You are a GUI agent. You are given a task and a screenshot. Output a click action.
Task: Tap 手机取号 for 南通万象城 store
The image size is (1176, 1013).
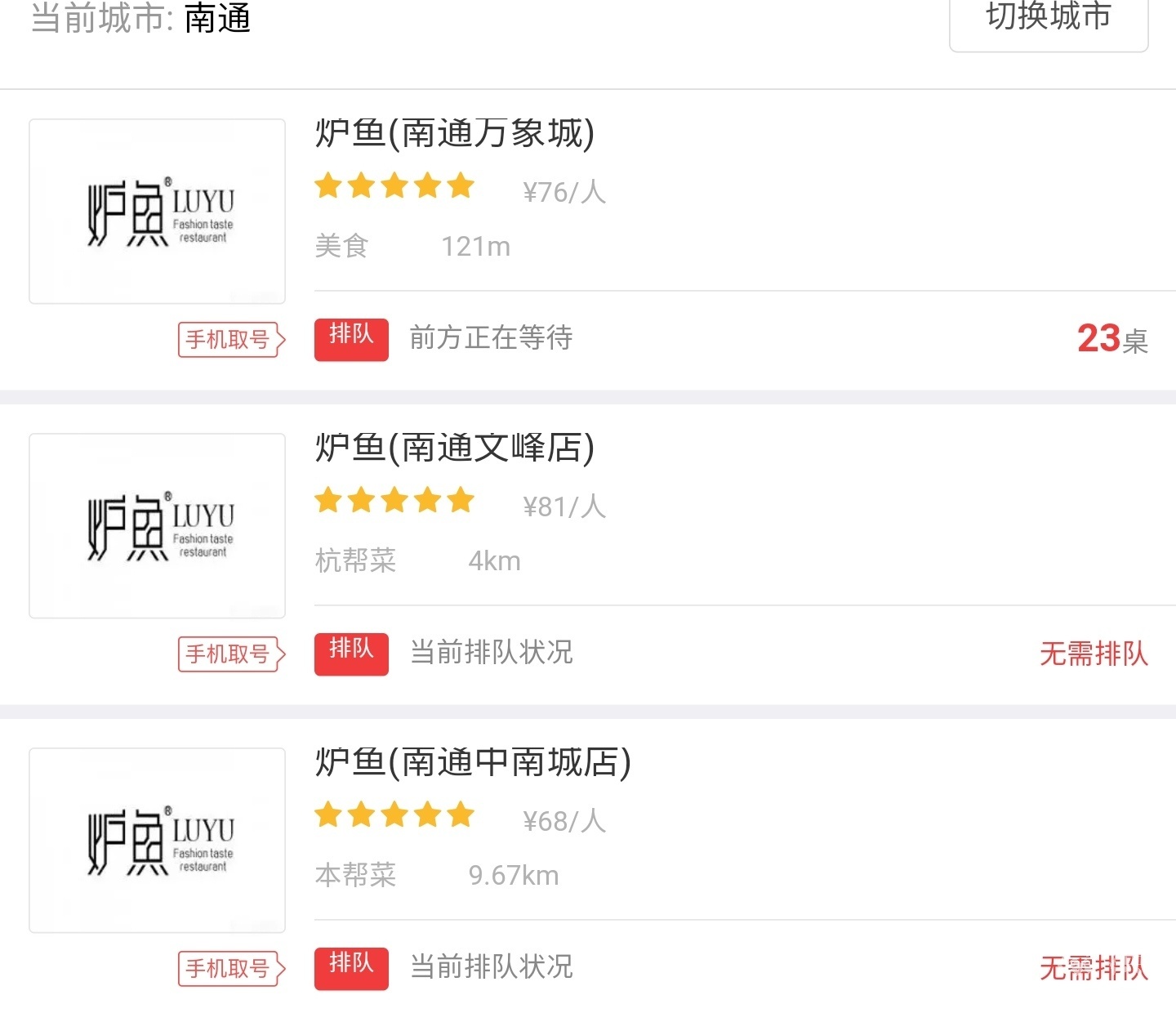pyautogui.click(x=231, y=340)
